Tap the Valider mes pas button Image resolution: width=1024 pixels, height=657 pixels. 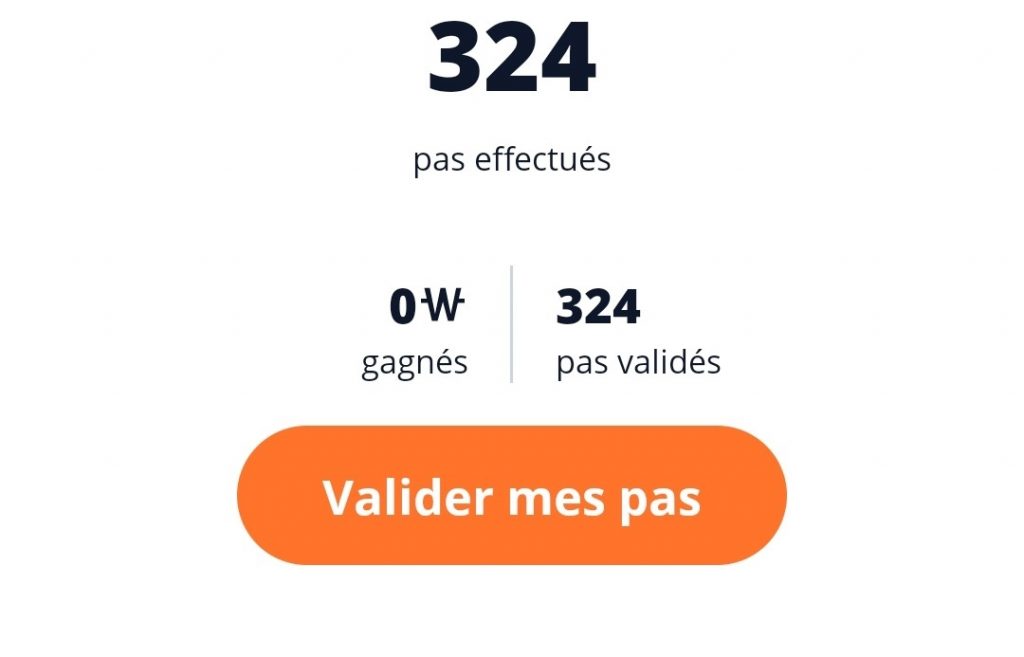click(x=511, y=496)
